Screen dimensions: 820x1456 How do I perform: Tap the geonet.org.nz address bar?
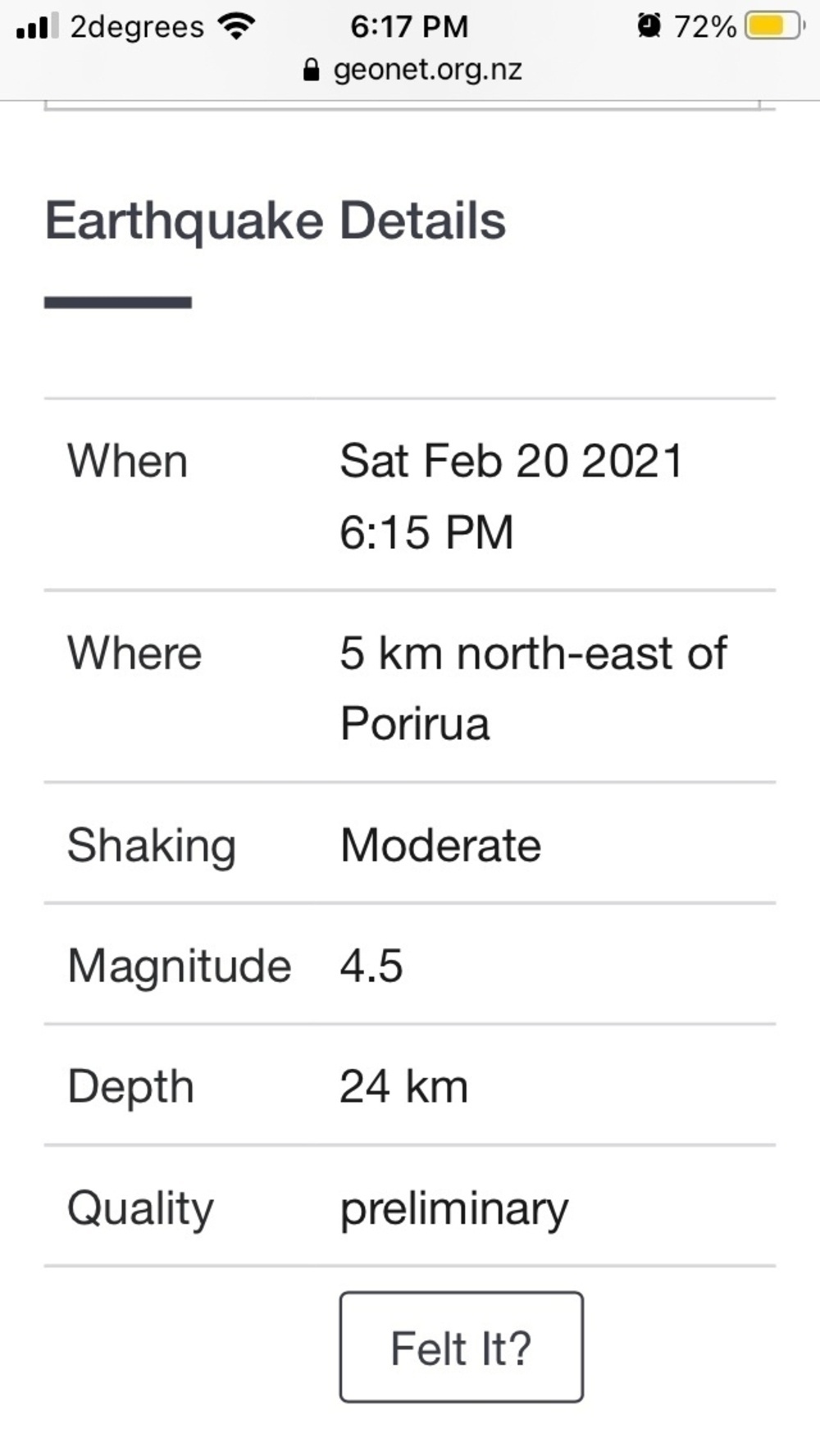(x=412, y=71)
